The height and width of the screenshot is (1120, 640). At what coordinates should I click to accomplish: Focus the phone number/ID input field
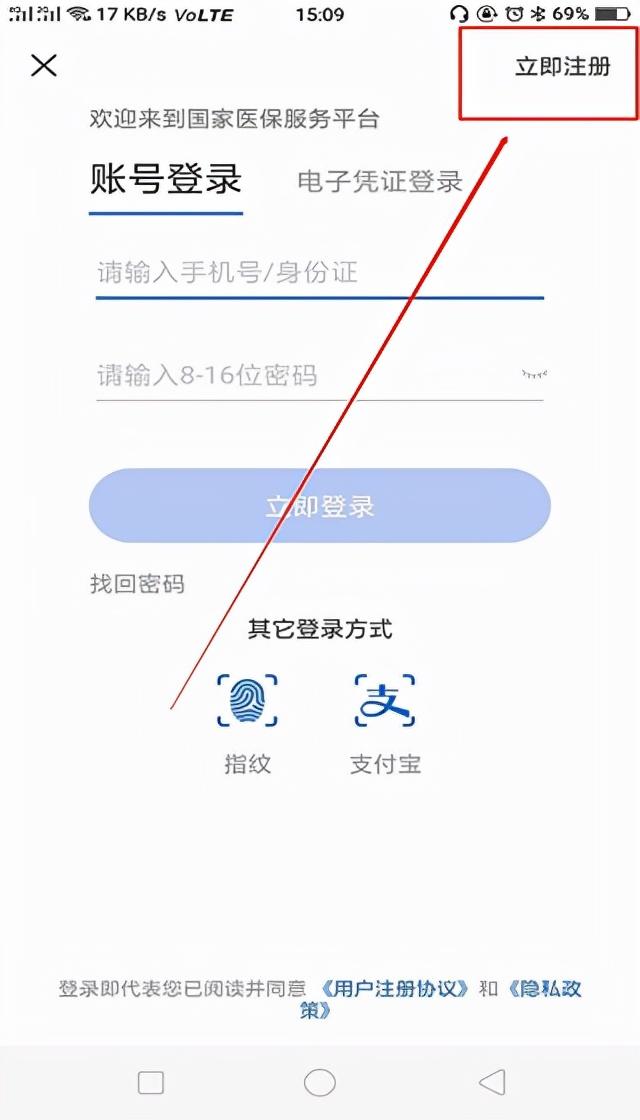pyautogui.click(x=319, y=273)
